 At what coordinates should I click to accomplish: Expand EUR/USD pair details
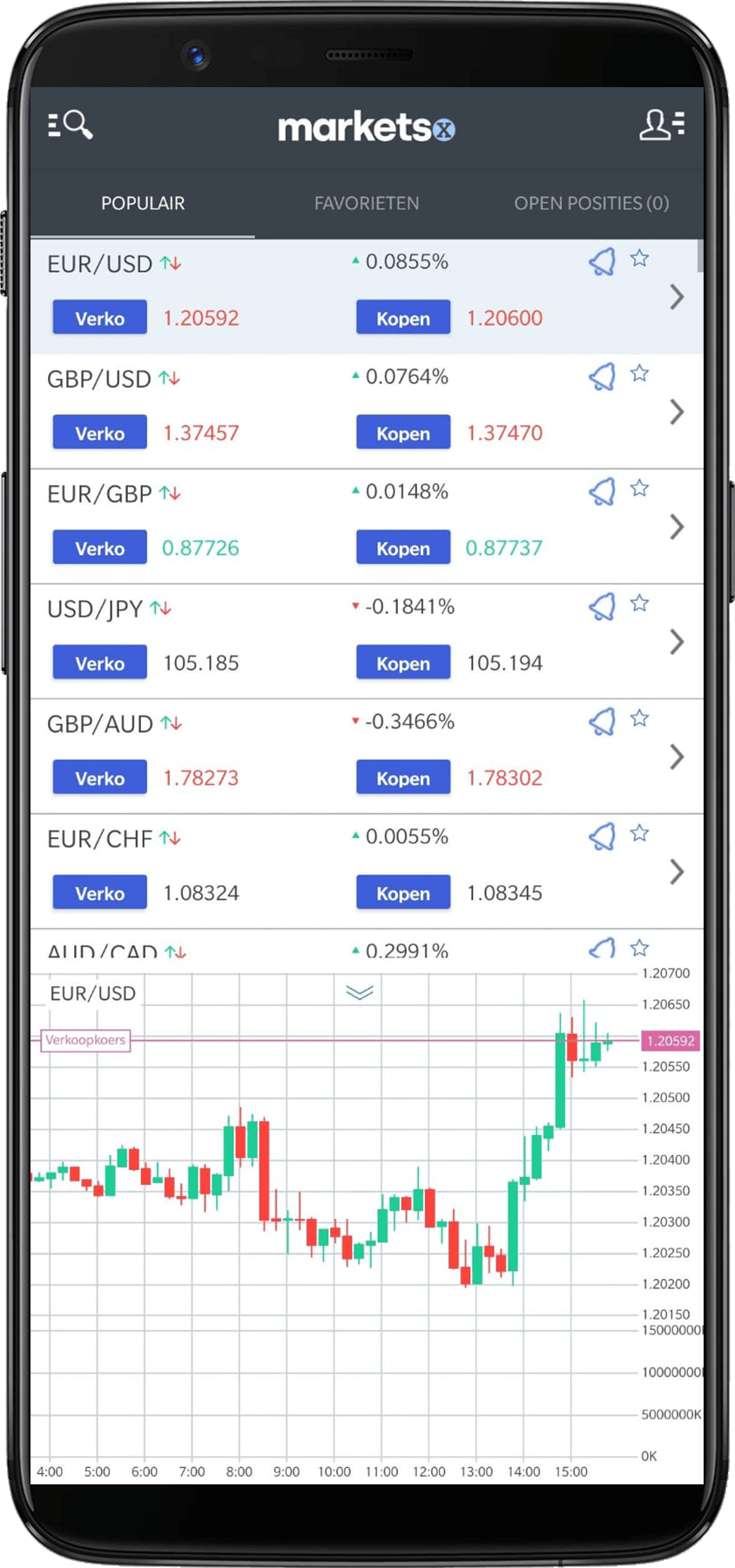pyautogui.click(x=677, y=297)
